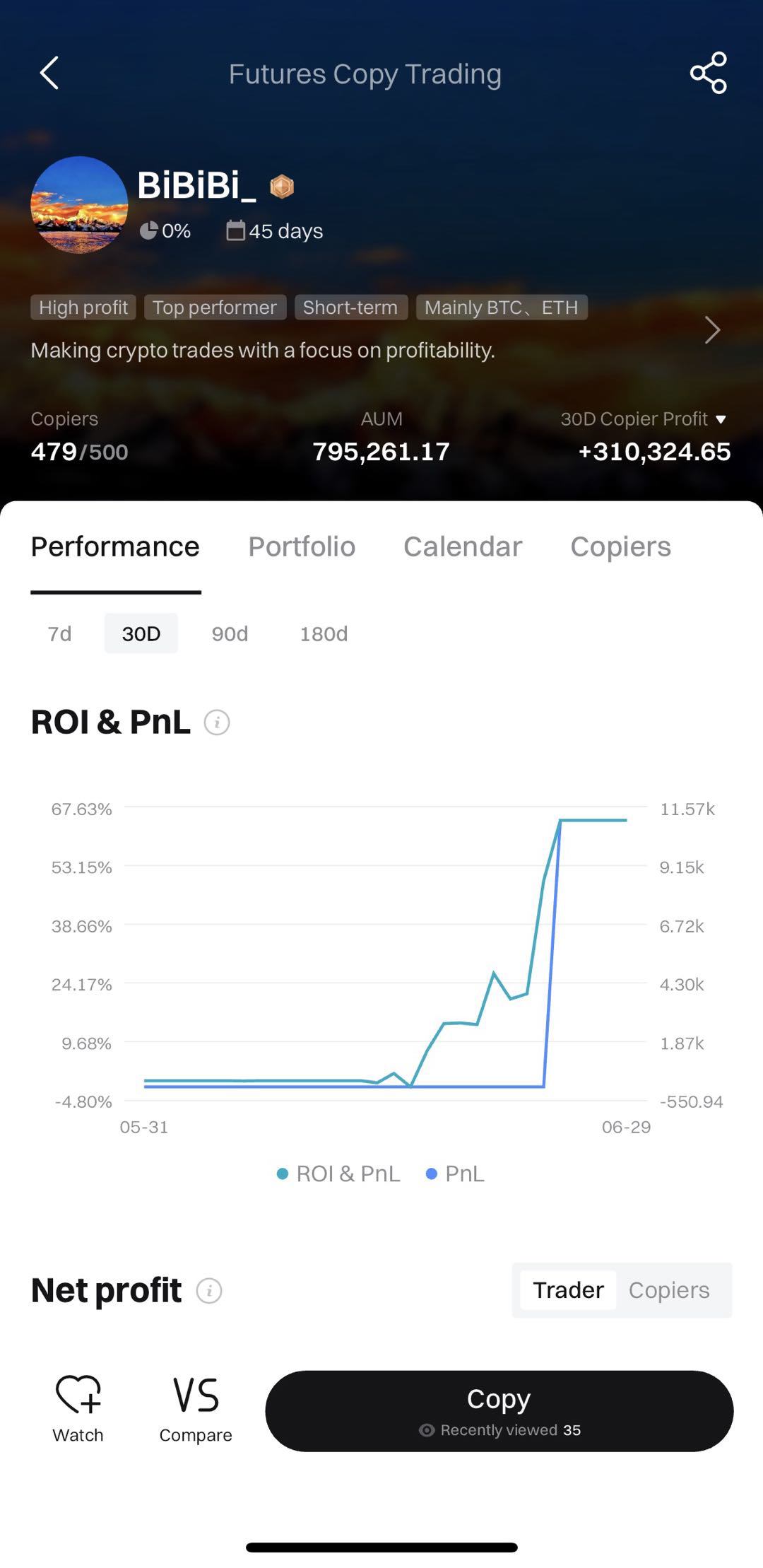Viewport: 763px width, 1568px height.
Task: Open the Copiers tab
Action: [x=620, y=546]
